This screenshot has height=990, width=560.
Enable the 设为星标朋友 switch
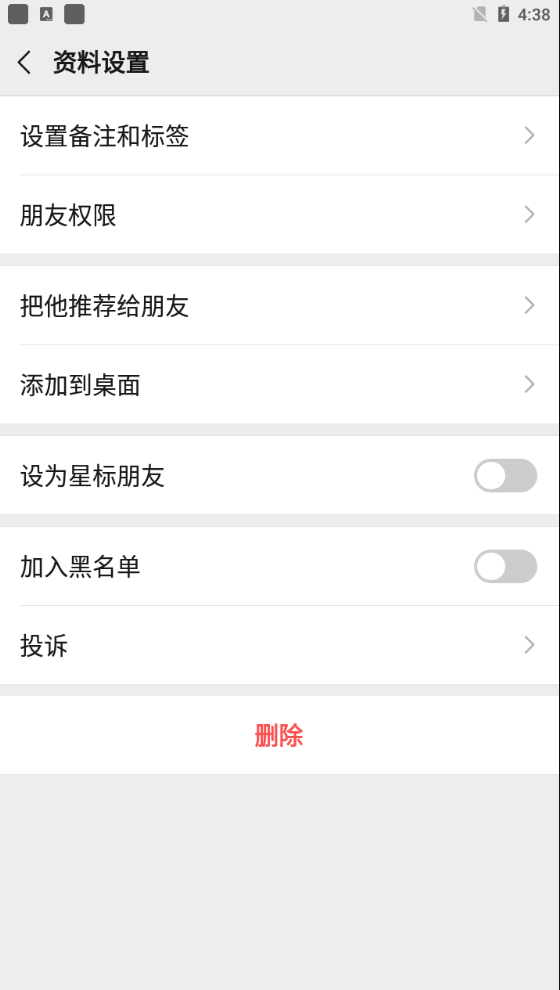tap(505, 475)
